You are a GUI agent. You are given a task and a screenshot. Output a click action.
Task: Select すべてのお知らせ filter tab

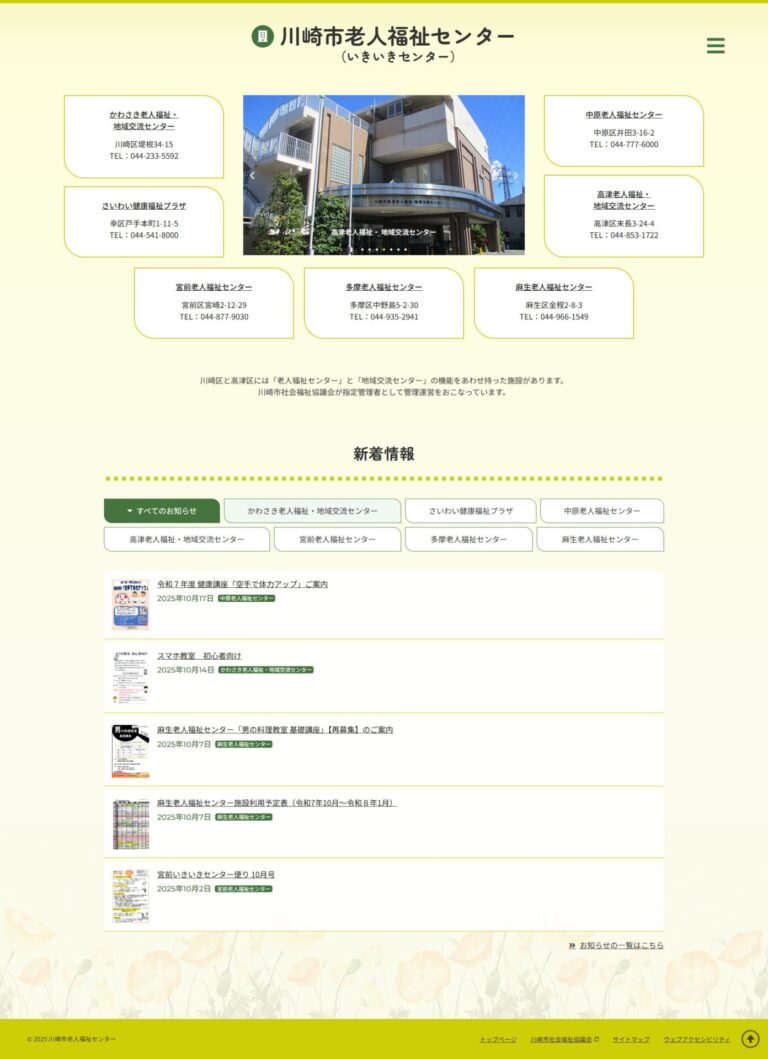pyautogui.click(x=162, y=511)
